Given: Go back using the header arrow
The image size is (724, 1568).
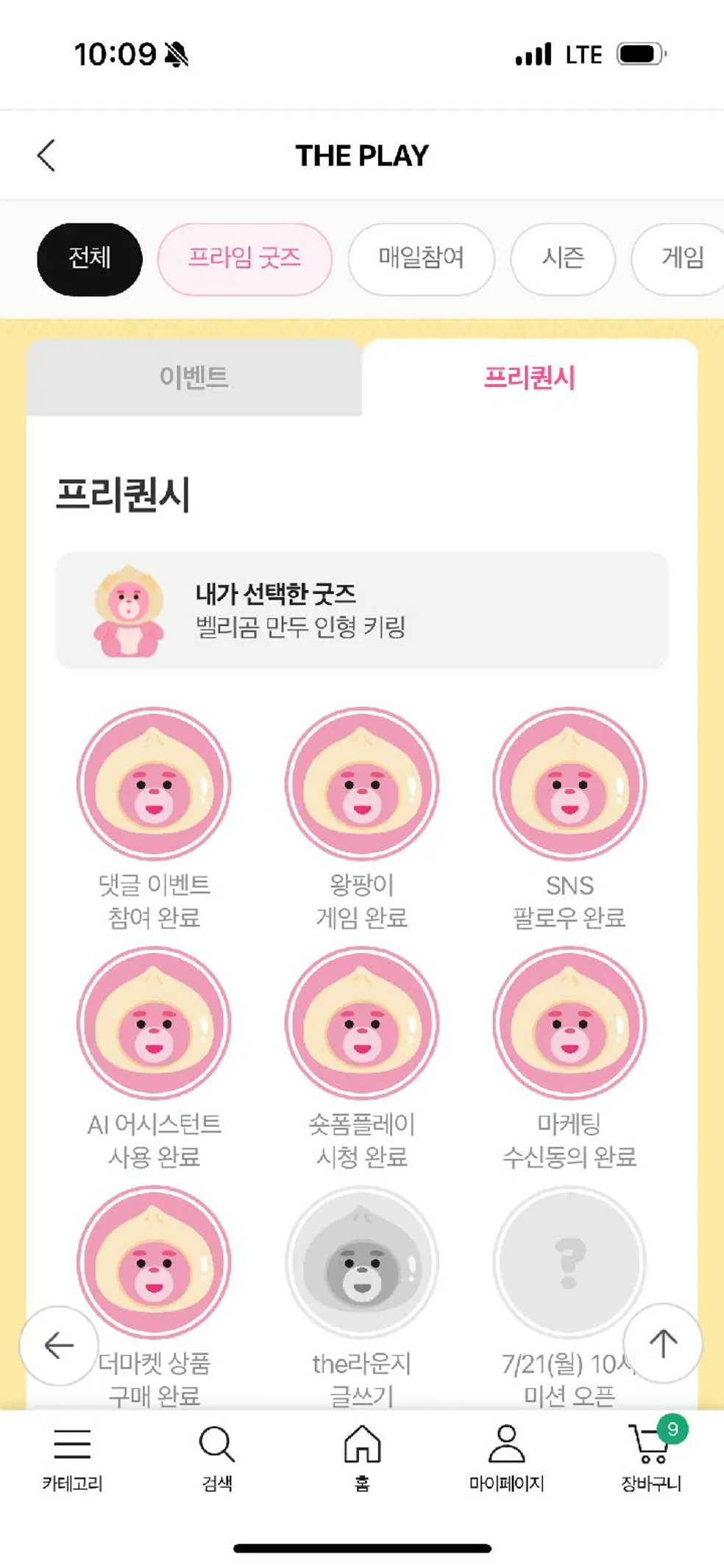Looking at the screenshot, I should (46, 155).
